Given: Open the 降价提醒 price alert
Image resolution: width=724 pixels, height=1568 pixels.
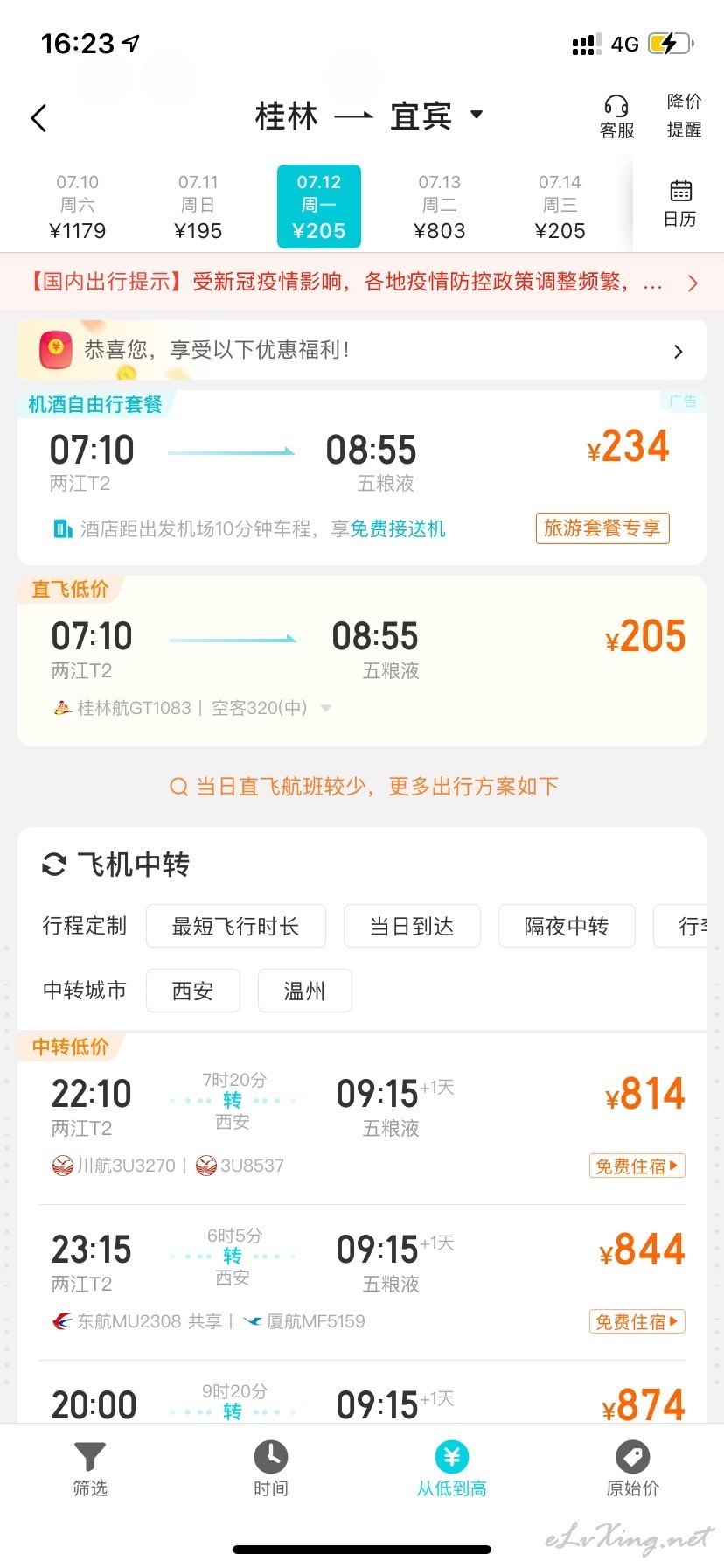Looking at the screenshot, I should point(684,115).
